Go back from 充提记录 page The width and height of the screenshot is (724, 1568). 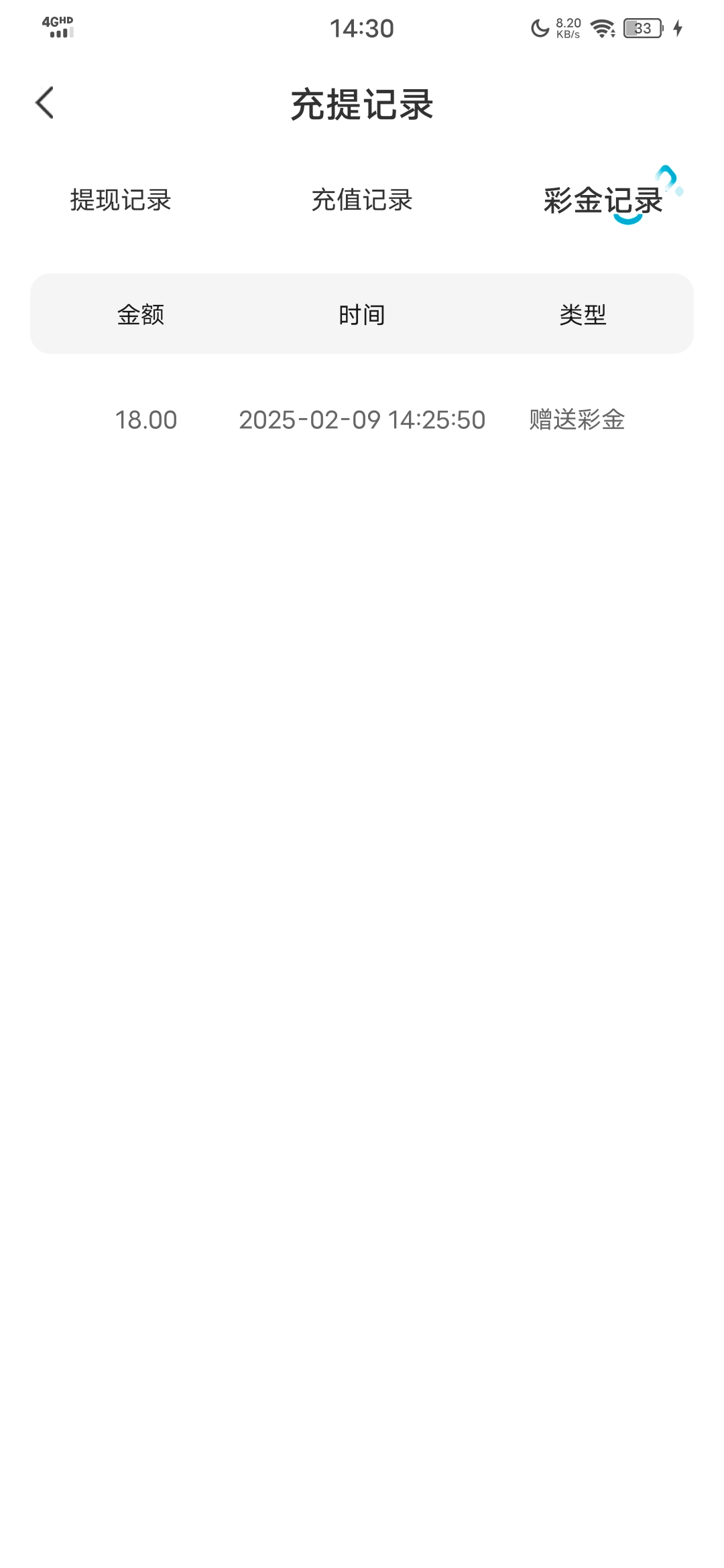tap(45, 103)
